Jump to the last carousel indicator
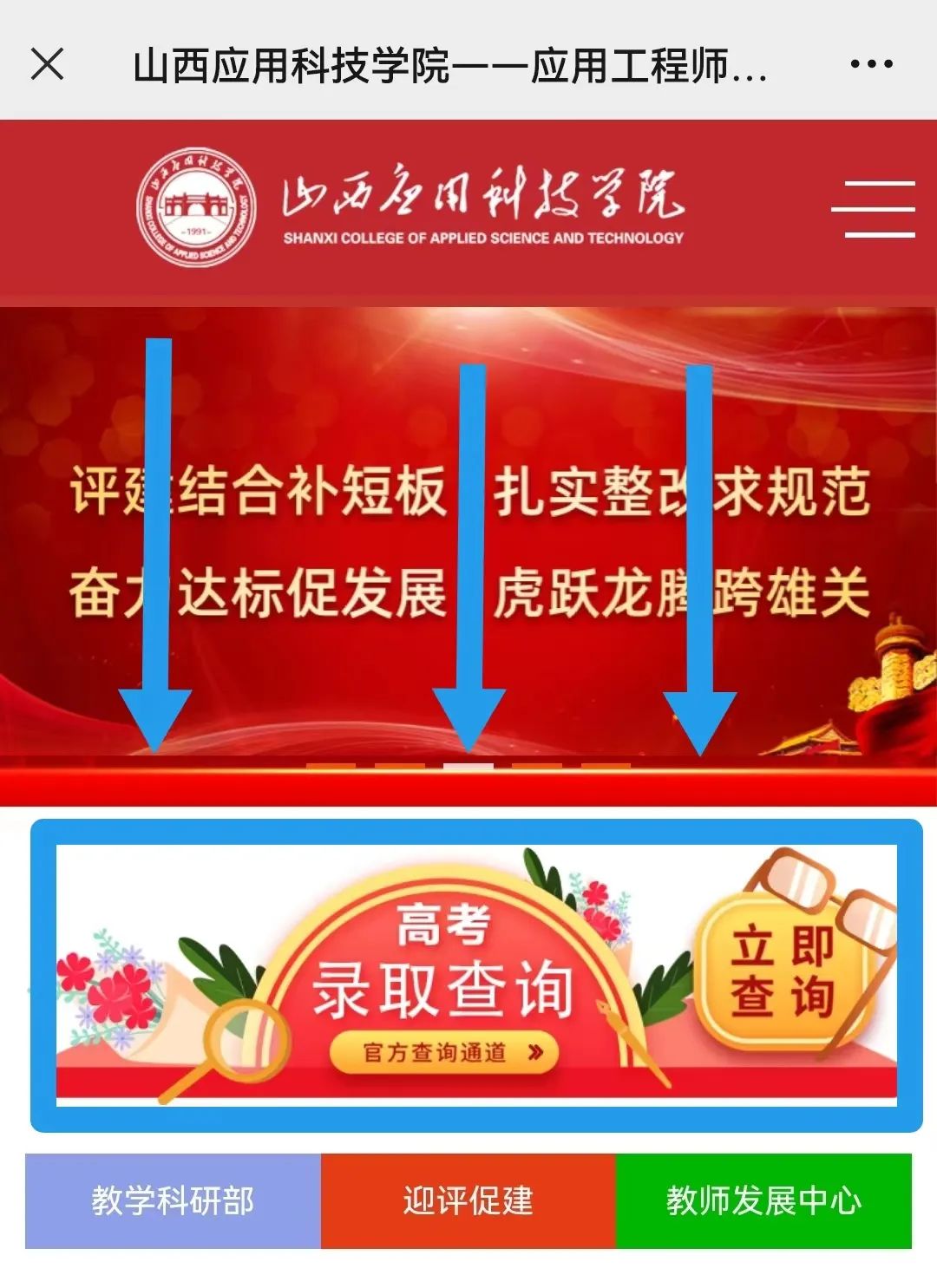 [606, 766]
